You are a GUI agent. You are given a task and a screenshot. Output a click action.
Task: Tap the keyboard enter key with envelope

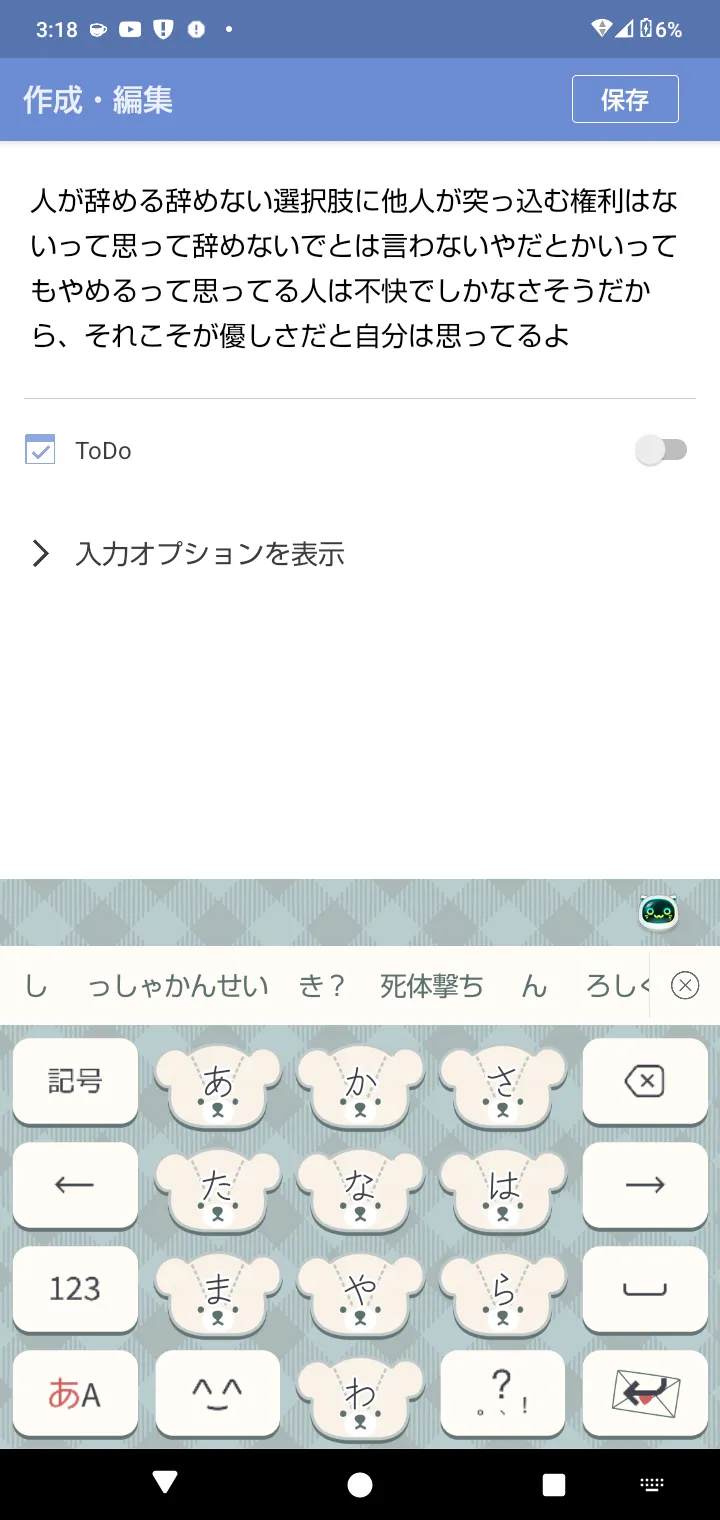(645, 1394)
